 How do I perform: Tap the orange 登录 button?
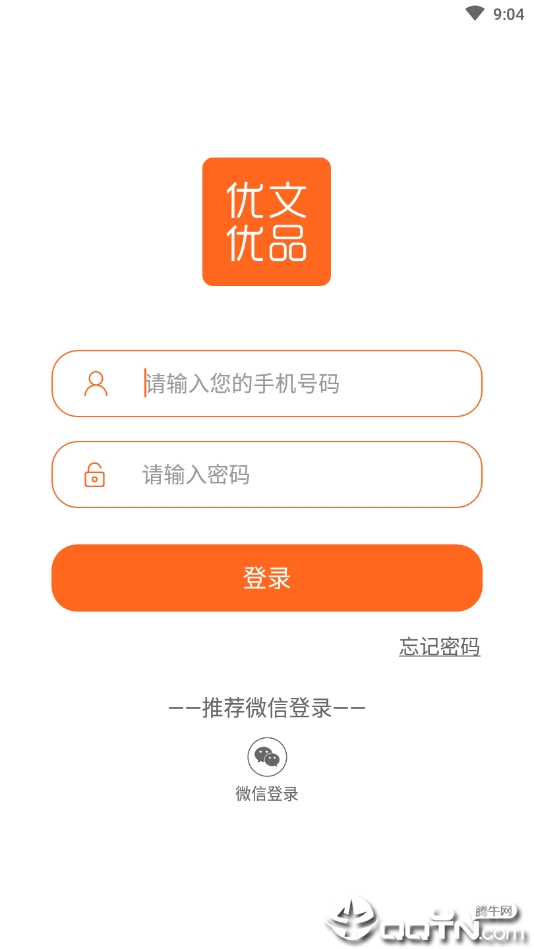[x=266, y=578]
